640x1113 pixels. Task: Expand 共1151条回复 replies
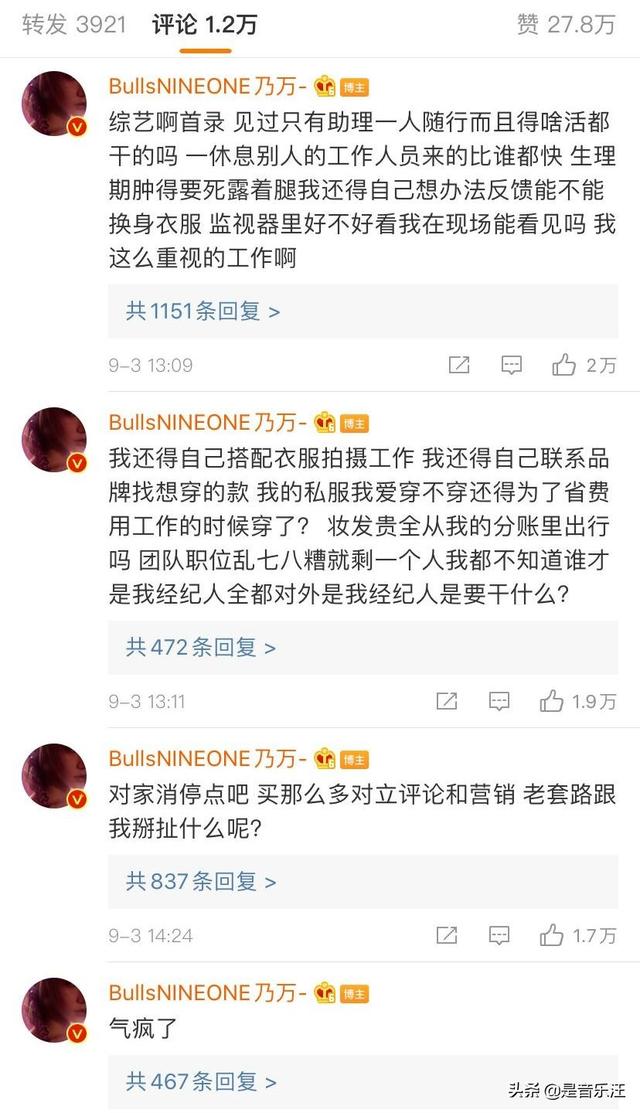point(203,311)
